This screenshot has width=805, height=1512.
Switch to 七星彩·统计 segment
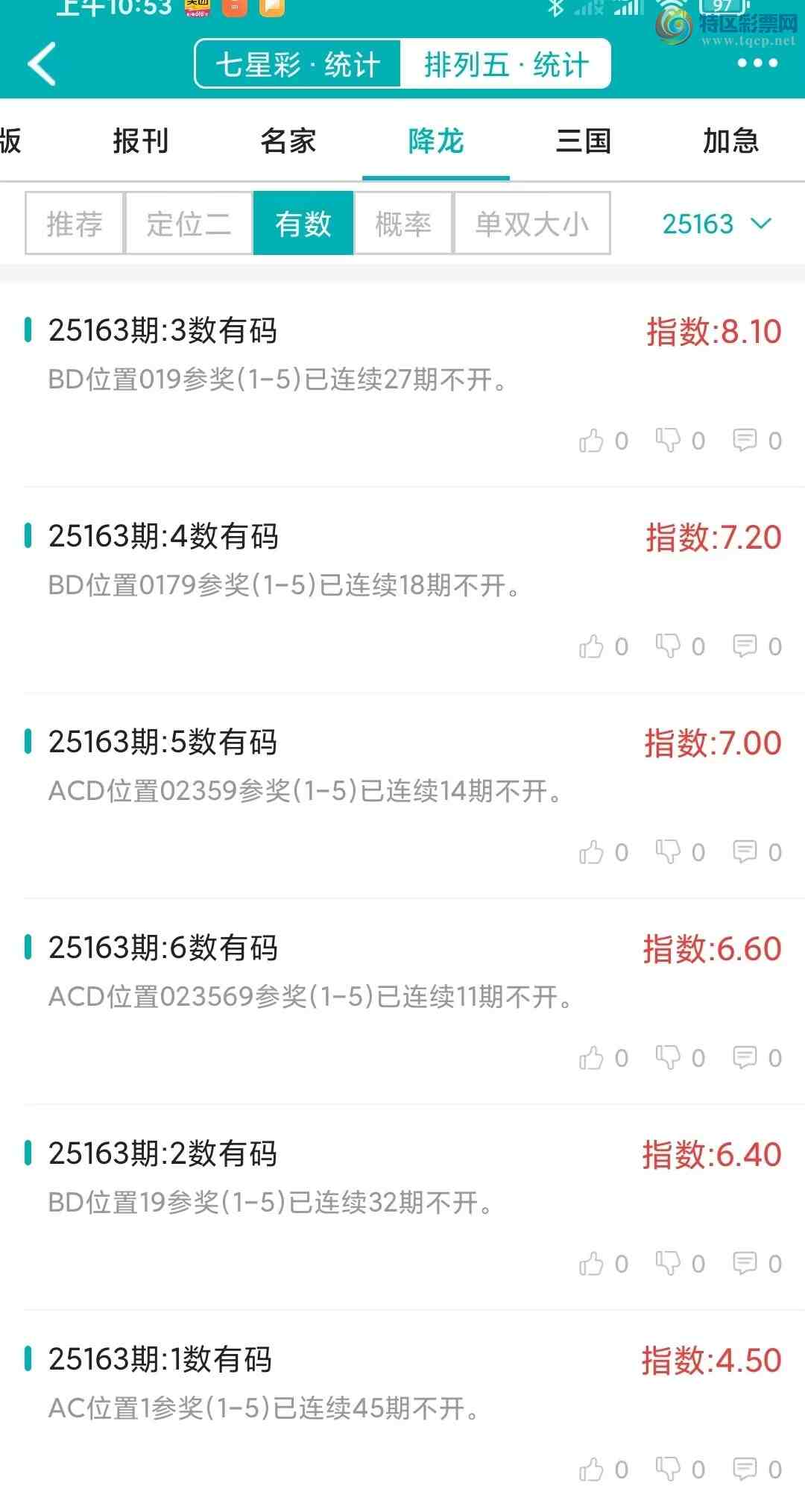click(298, 64)
